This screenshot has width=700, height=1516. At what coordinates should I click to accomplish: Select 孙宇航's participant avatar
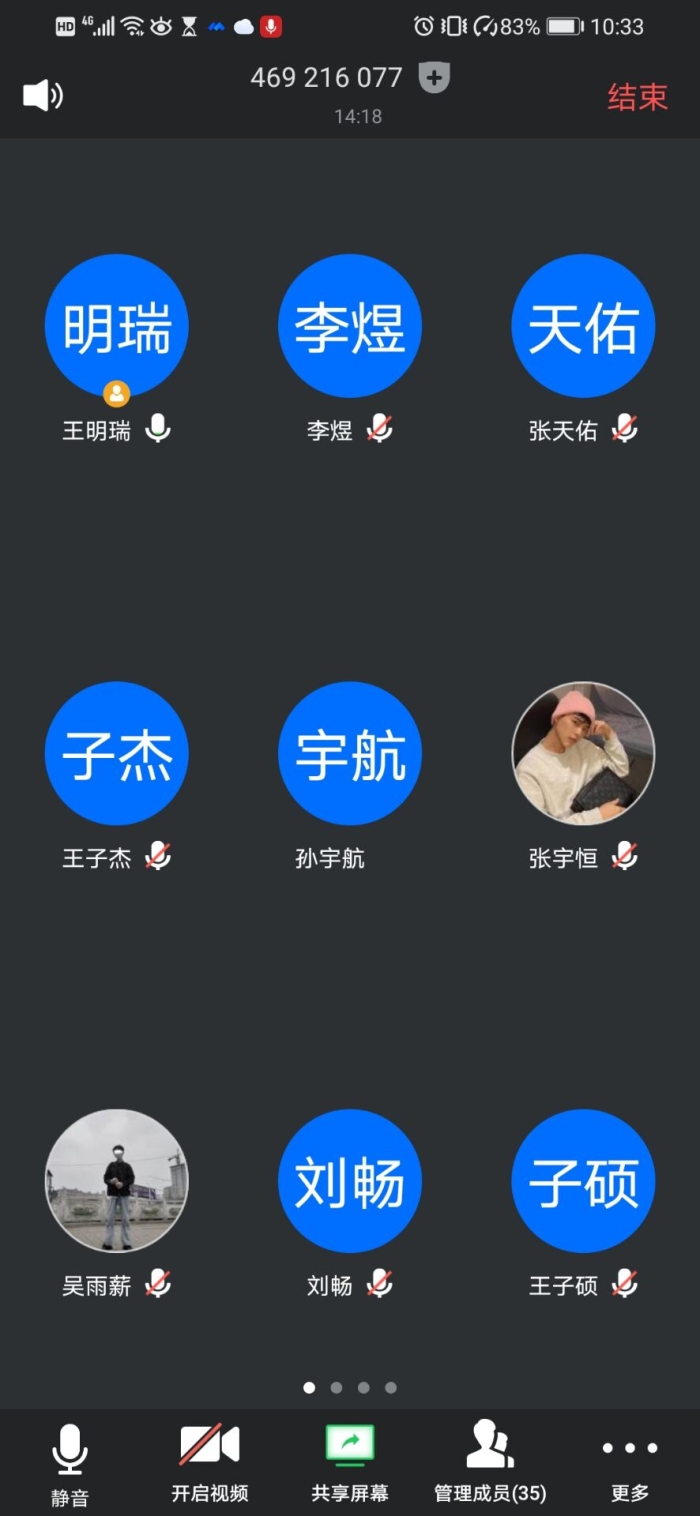click(x=350, y=753)
